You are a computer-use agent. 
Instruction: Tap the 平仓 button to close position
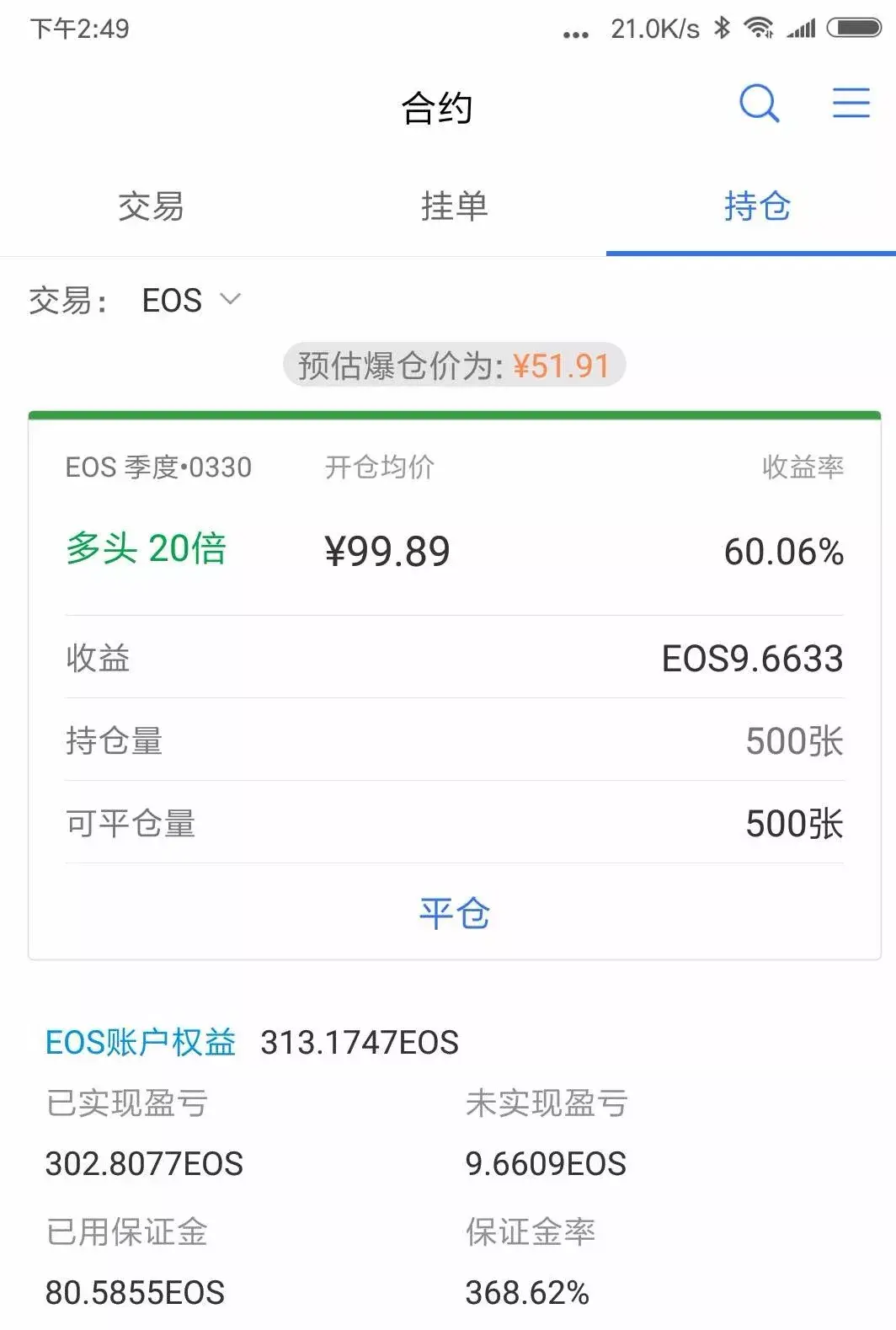454,912
